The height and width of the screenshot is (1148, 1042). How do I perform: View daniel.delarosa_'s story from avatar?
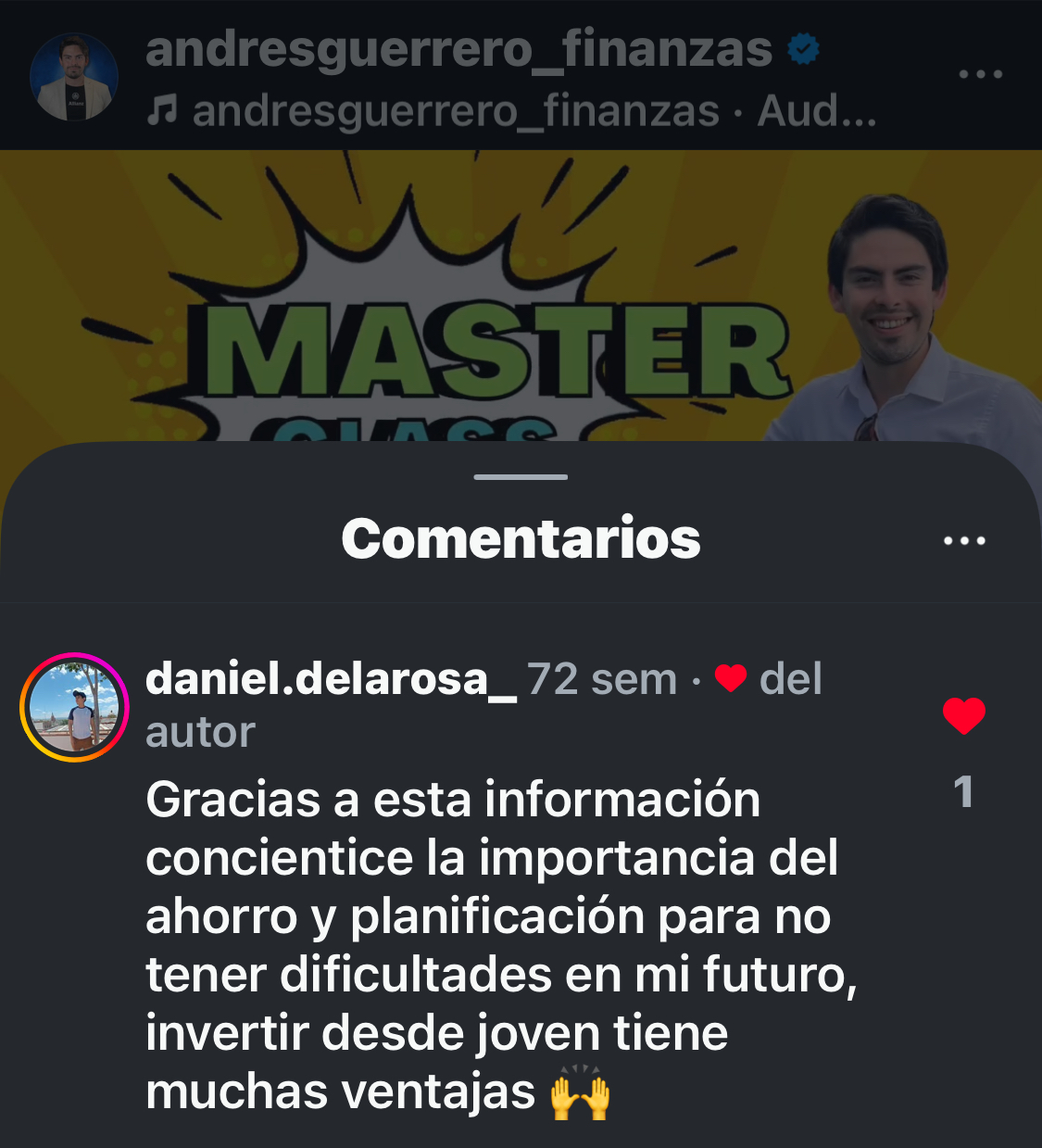[x=74, y=707]
